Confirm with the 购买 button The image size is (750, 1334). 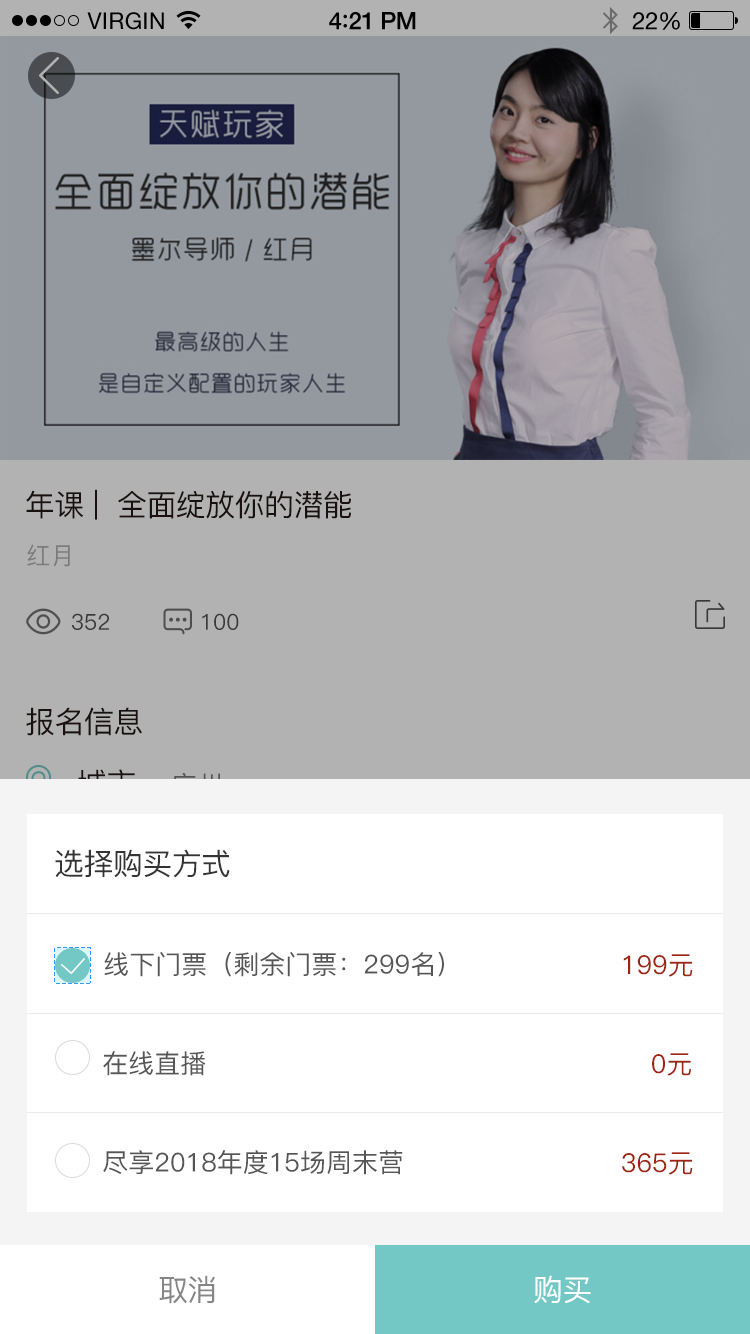[x=562, y=1290]
